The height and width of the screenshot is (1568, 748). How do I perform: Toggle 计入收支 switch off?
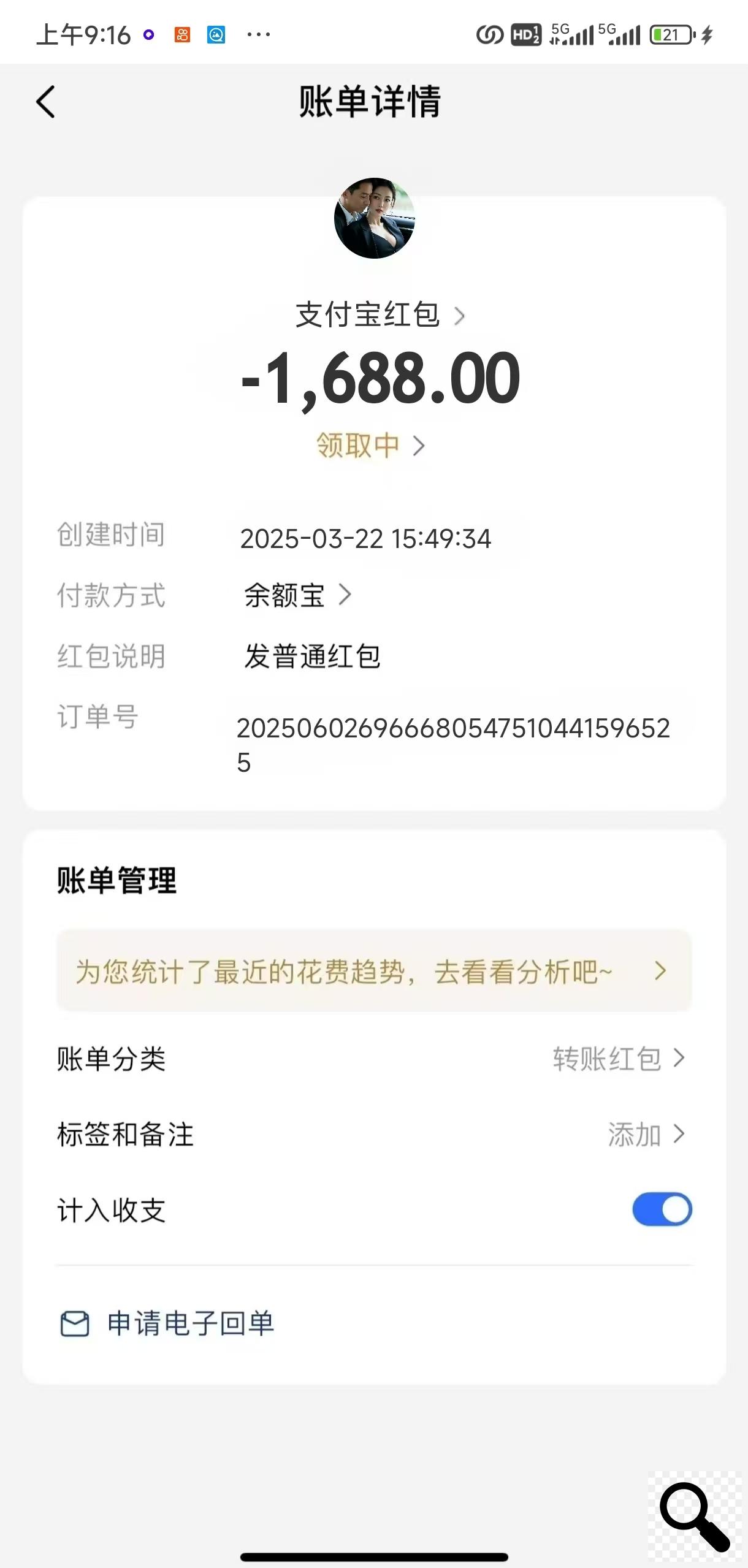662,1209
